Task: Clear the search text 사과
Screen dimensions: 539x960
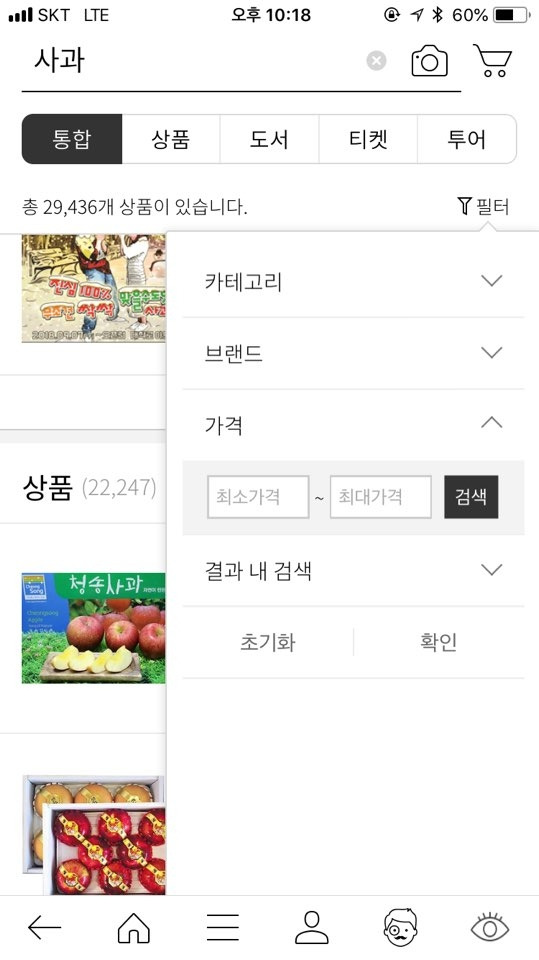Action: click(x=376, y=61)
